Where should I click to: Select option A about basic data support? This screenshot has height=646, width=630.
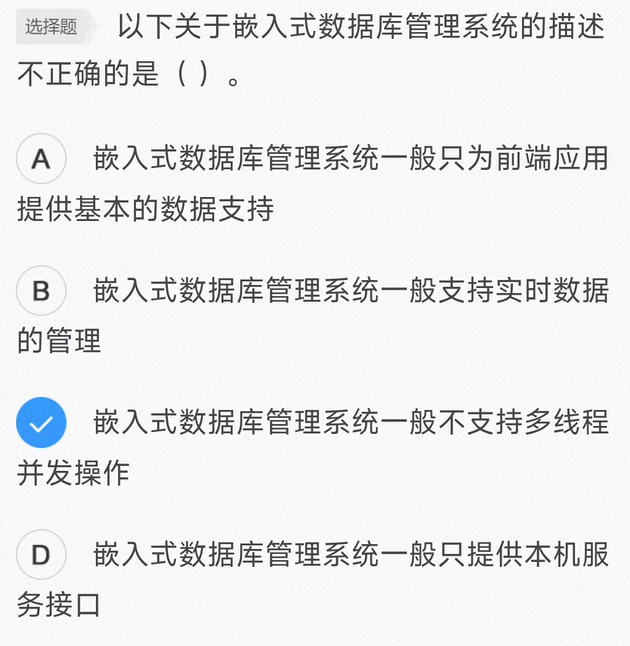point(42,158)
